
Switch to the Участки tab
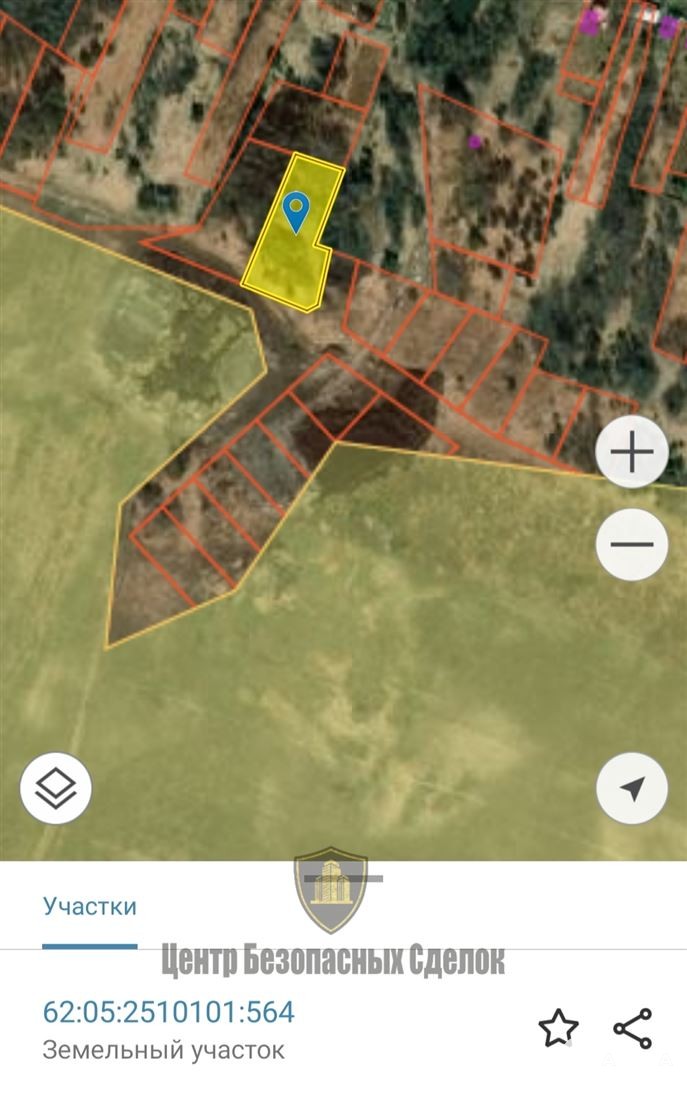coord(90,906)
